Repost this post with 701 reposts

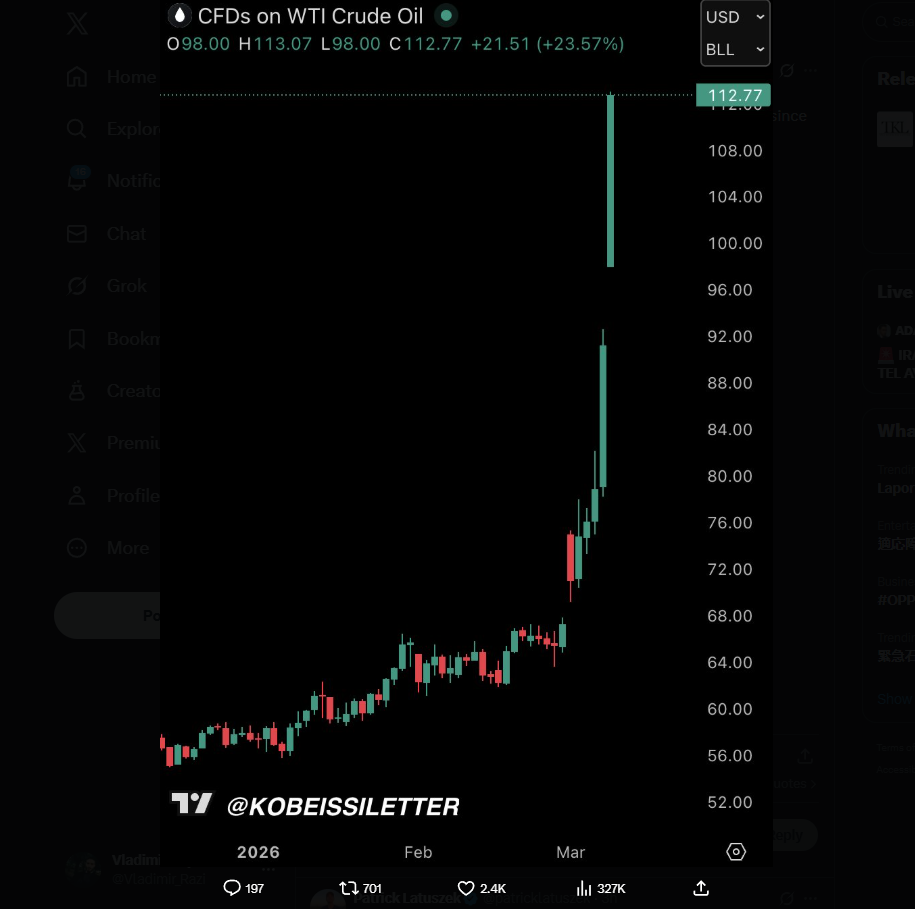[x=349, y=888]
